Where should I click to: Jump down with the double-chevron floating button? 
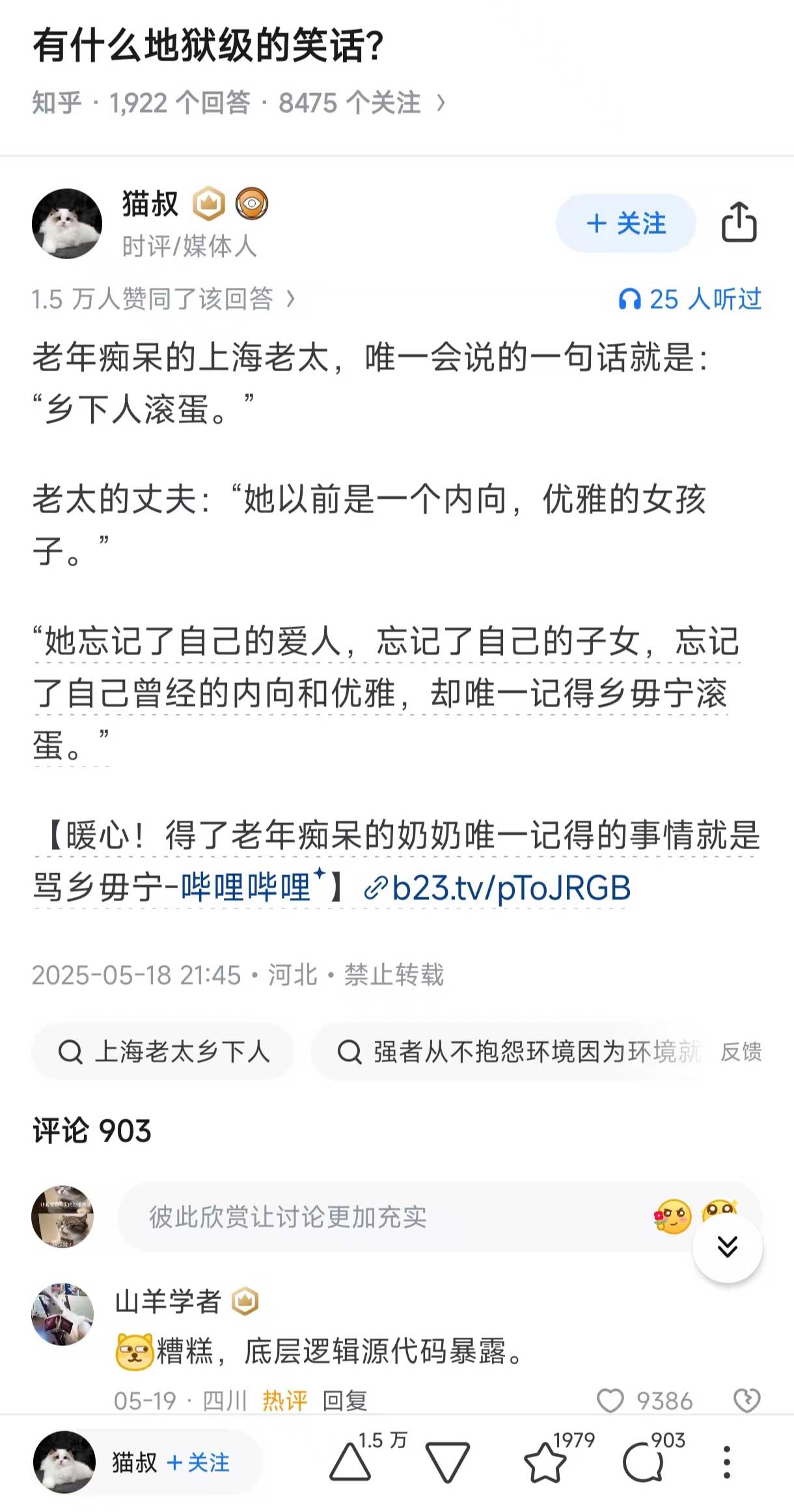727,1246
